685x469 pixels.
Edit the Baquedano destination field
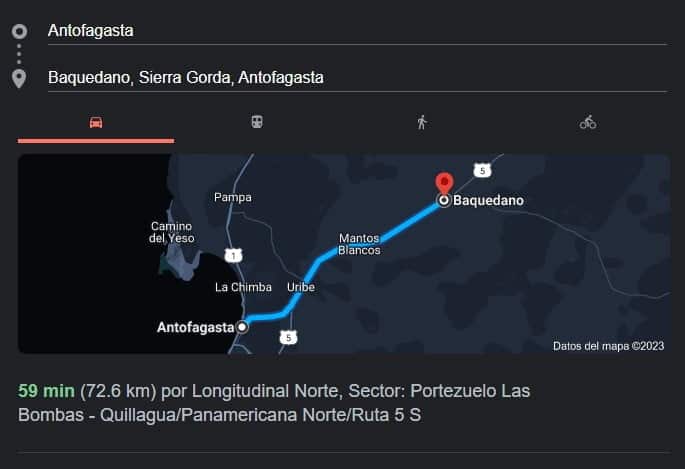click(x=355, y=77)
